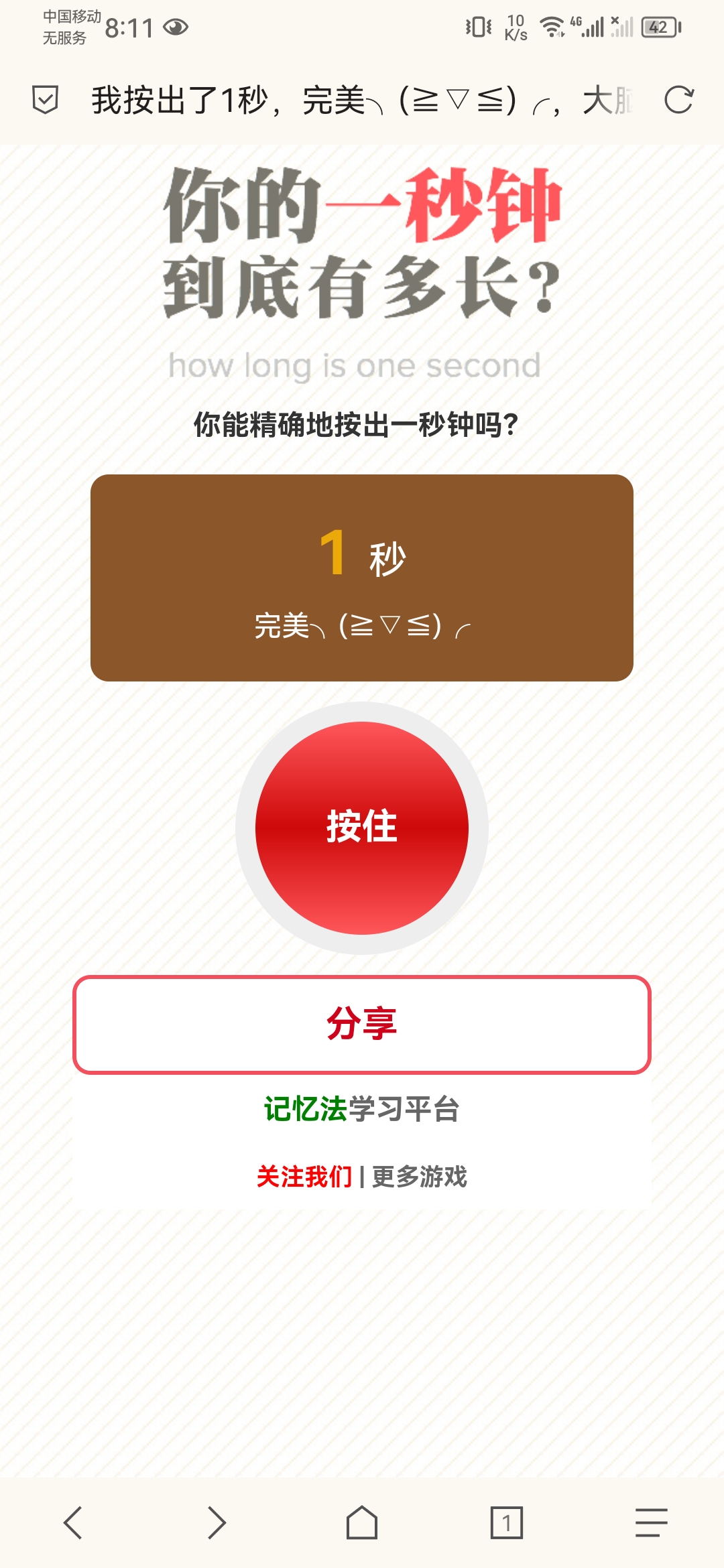Screen dimensions: 724x1568
Task: Go back to previous page
Action: click(72, 1522)
